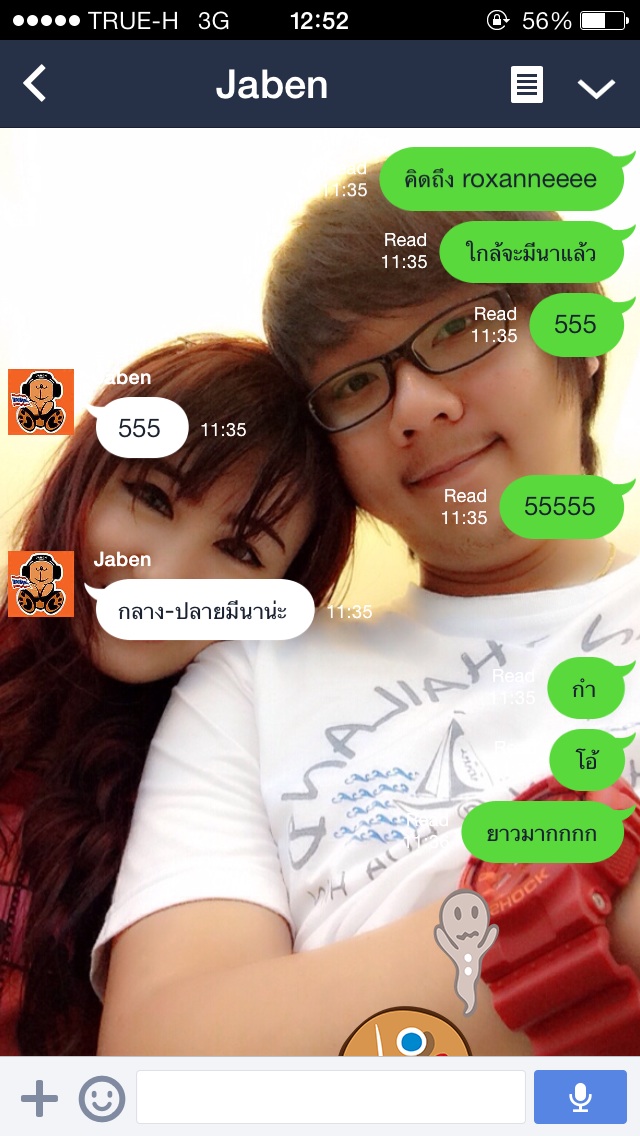The width and height of the screenshot is (640, 1136).
Task: Open the emoji sticker picker
Action: (102, 1098)
